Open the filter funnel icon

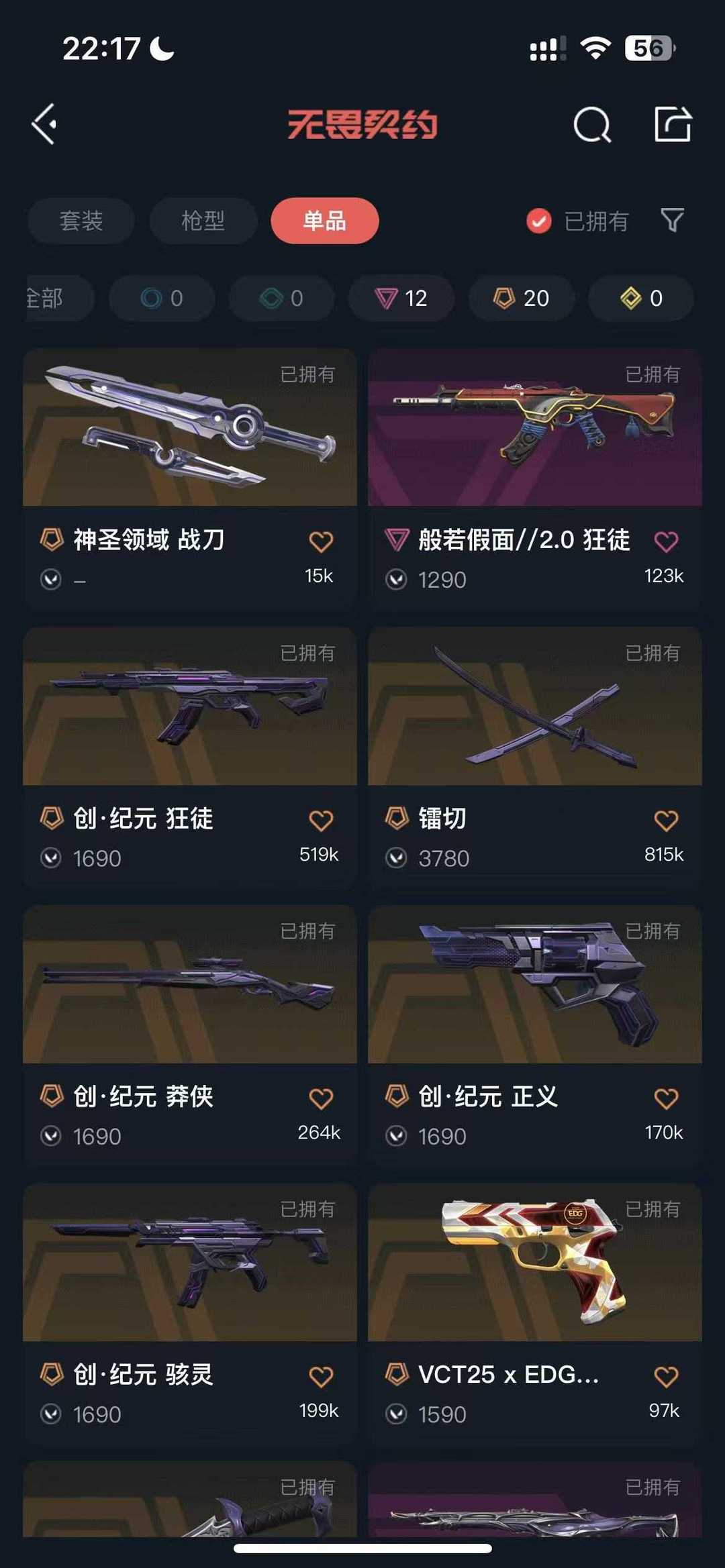[672, 220]
